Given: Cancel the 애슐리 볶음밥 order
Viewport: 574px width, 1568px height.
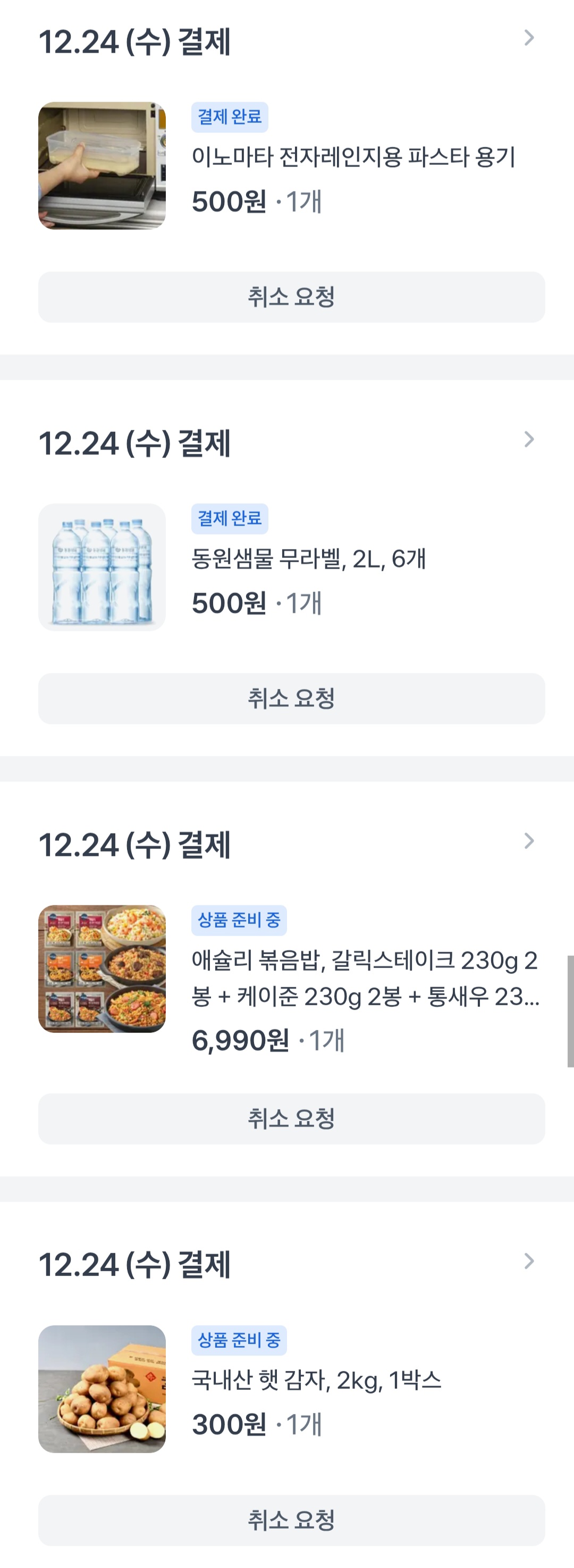Looking at the screenshot, I should tap(291, 1119).
